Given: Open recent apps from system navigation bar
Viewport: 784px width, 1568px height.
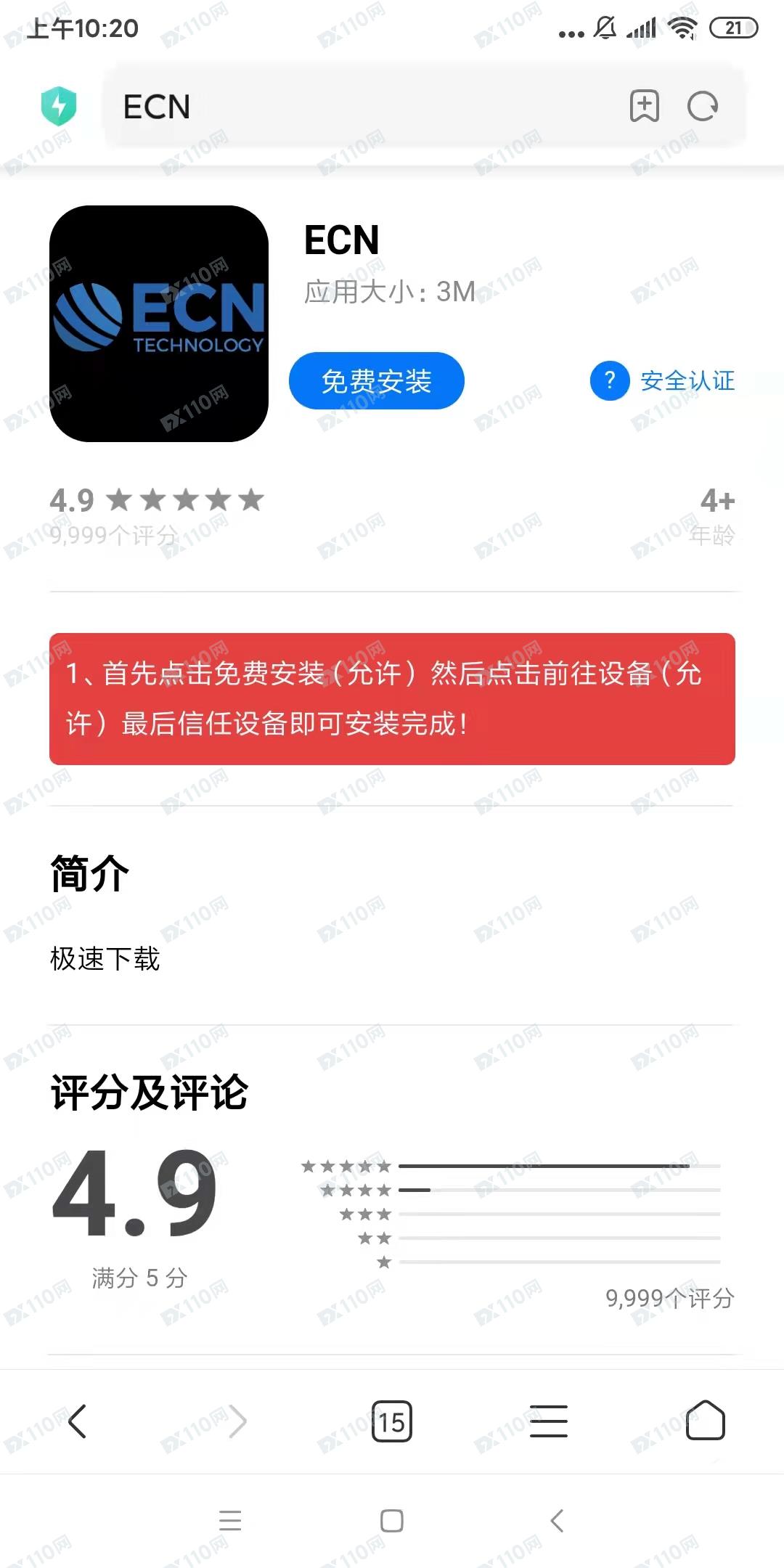Looking at the screenshot, I should [x=230, y=1520].
